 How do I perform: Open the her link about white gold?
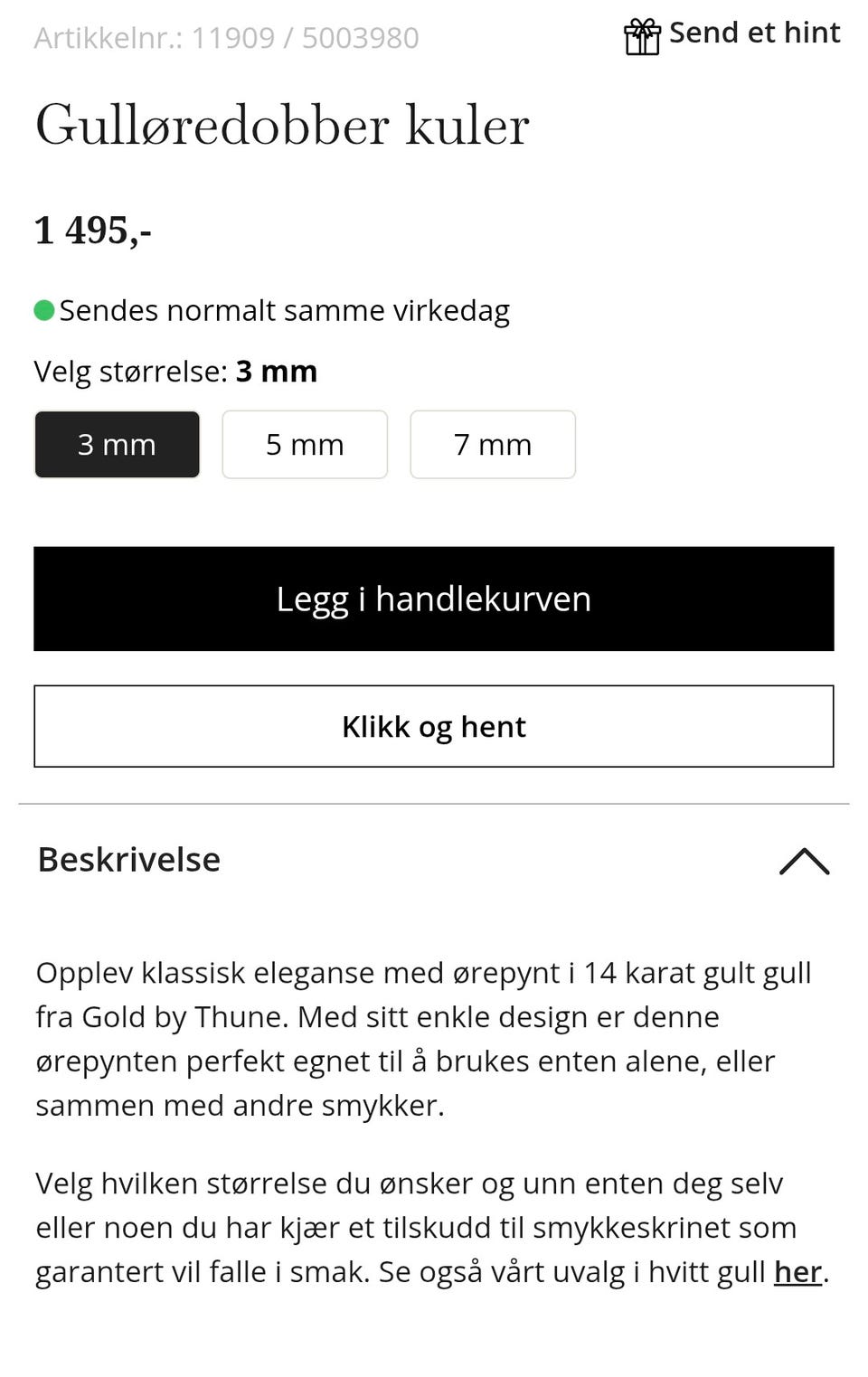tap(797, 1270)
